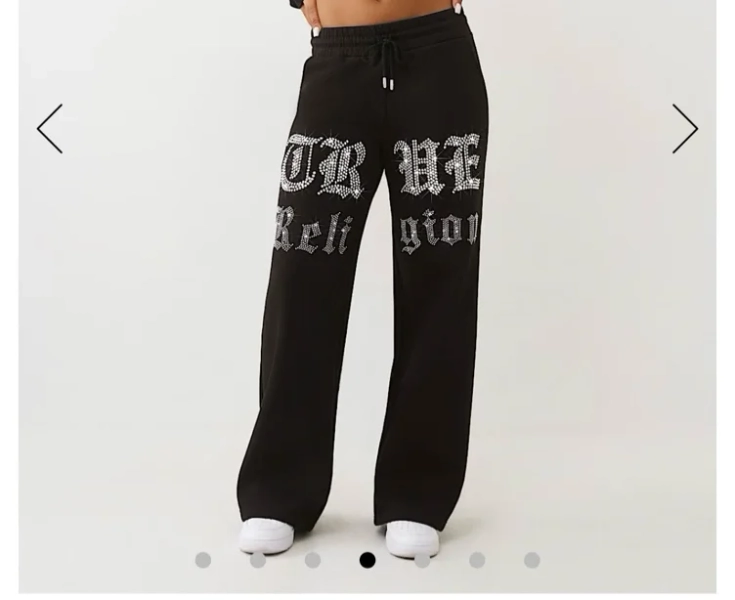Select the second page indicator dot
Screen dimensions: 735x600
258,560
